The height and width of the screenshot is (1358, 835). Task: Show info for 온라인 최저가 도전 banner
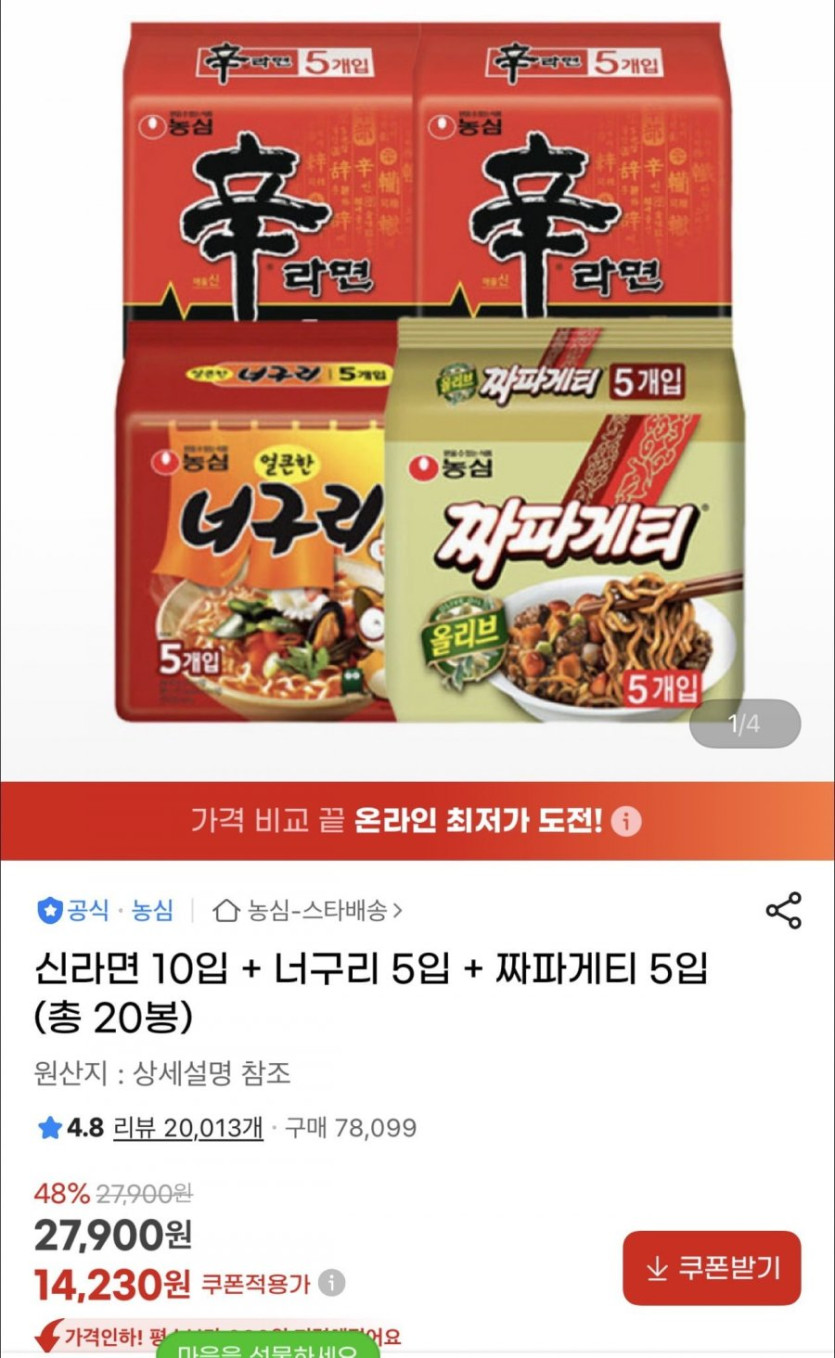pos(626,822)
